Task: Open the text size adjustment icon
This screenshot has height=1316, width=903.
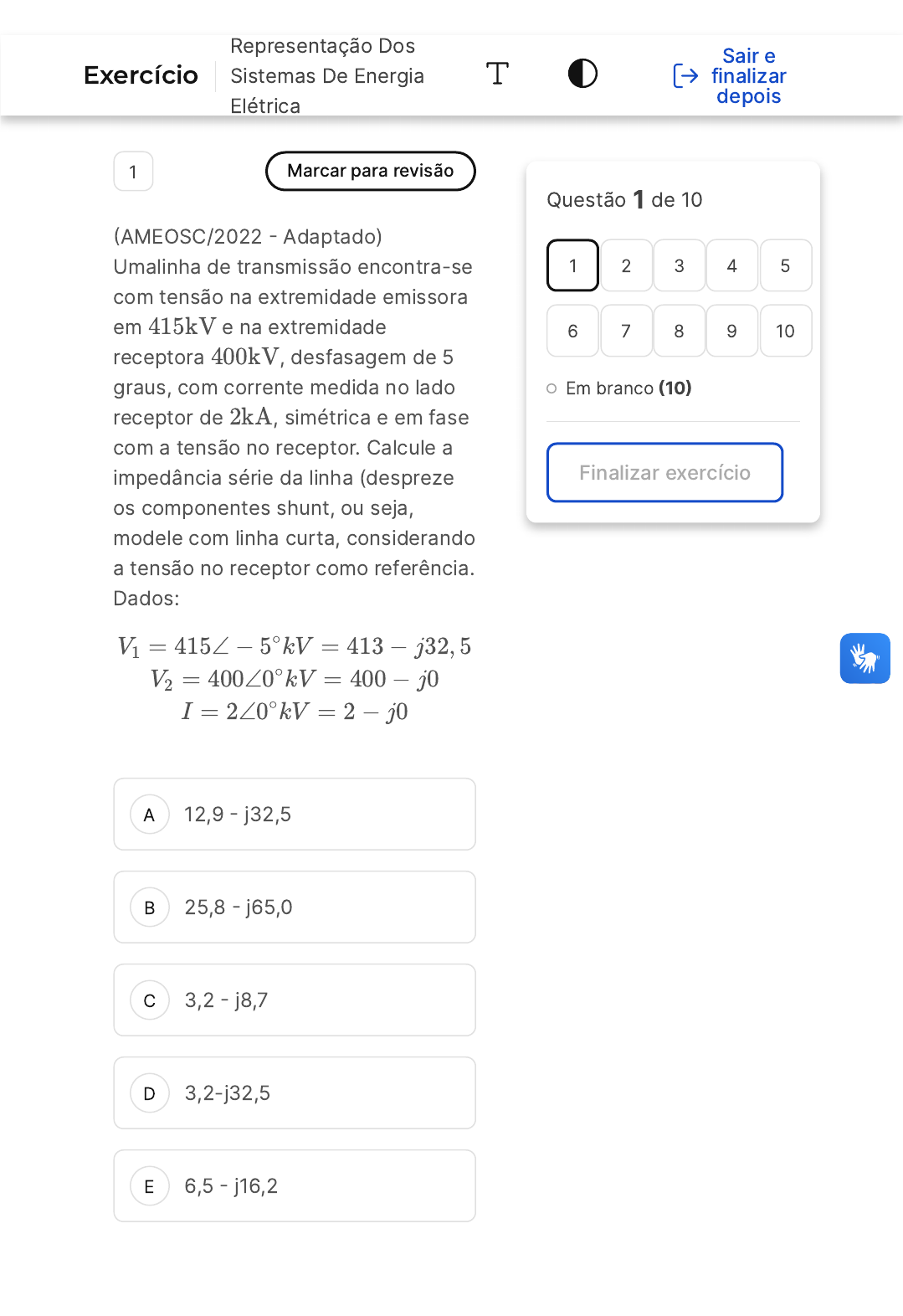Action: (x=497, y=74)
